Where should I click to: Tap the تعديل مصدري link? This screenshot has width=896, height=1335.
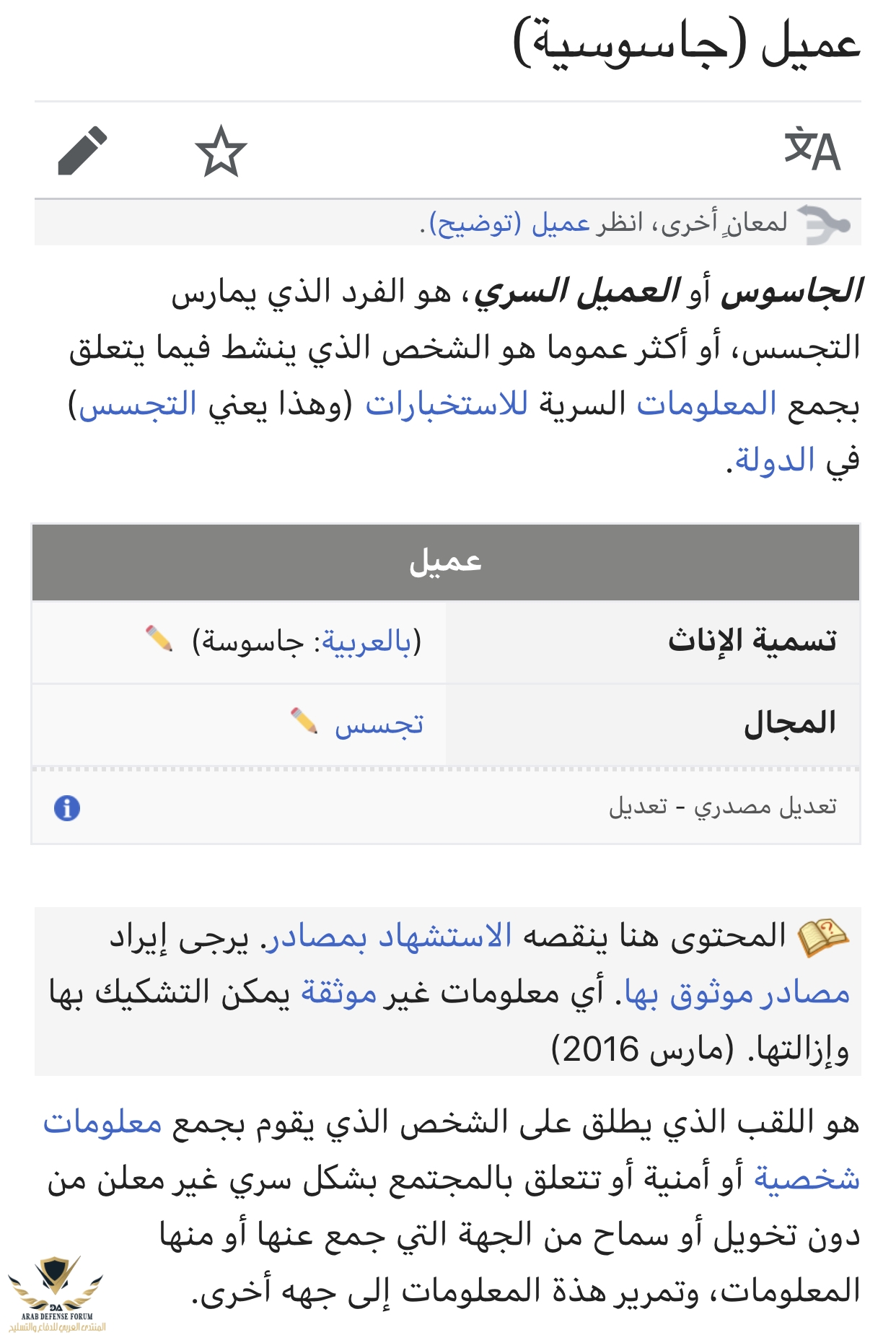tap(765, 807)
